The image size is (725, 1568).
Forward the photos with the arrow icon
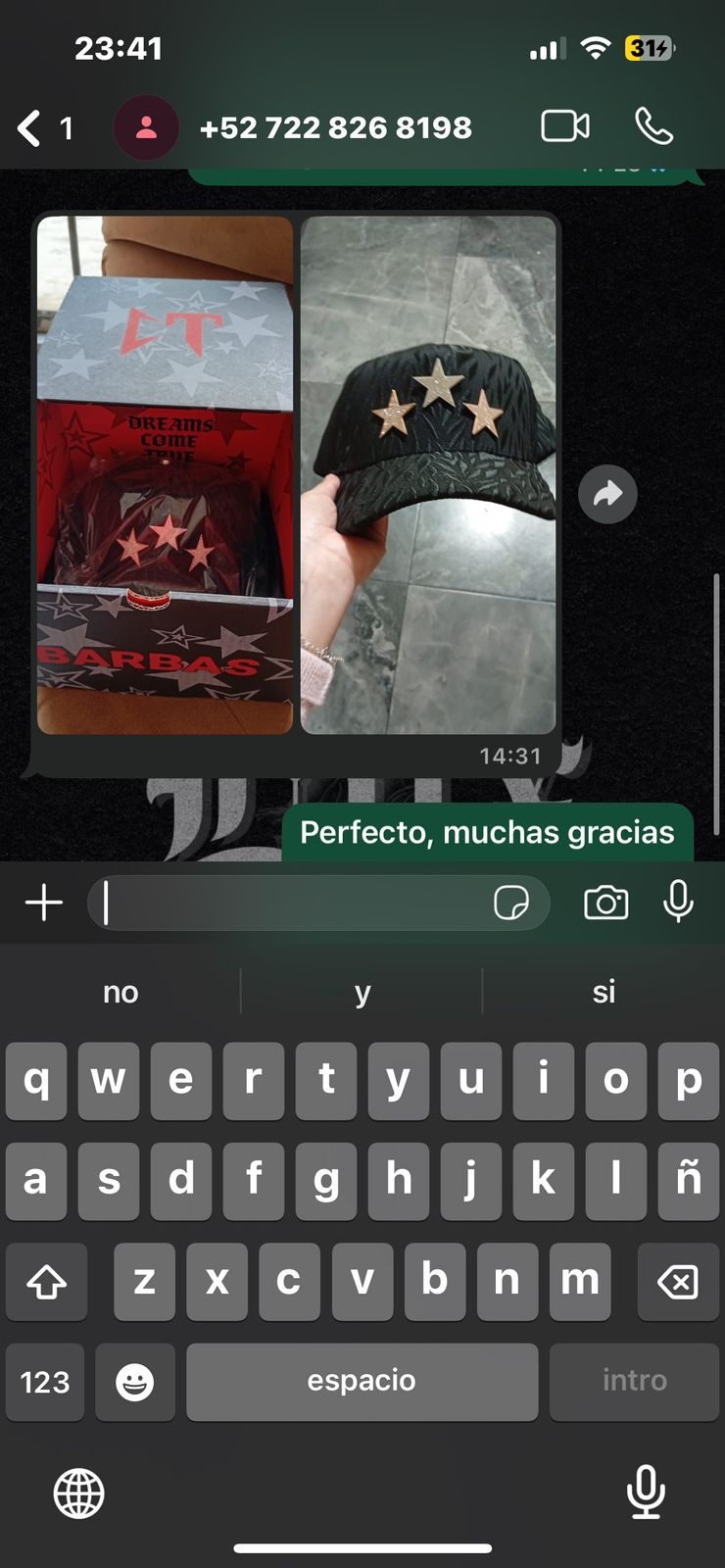click(x=607, y=494)
